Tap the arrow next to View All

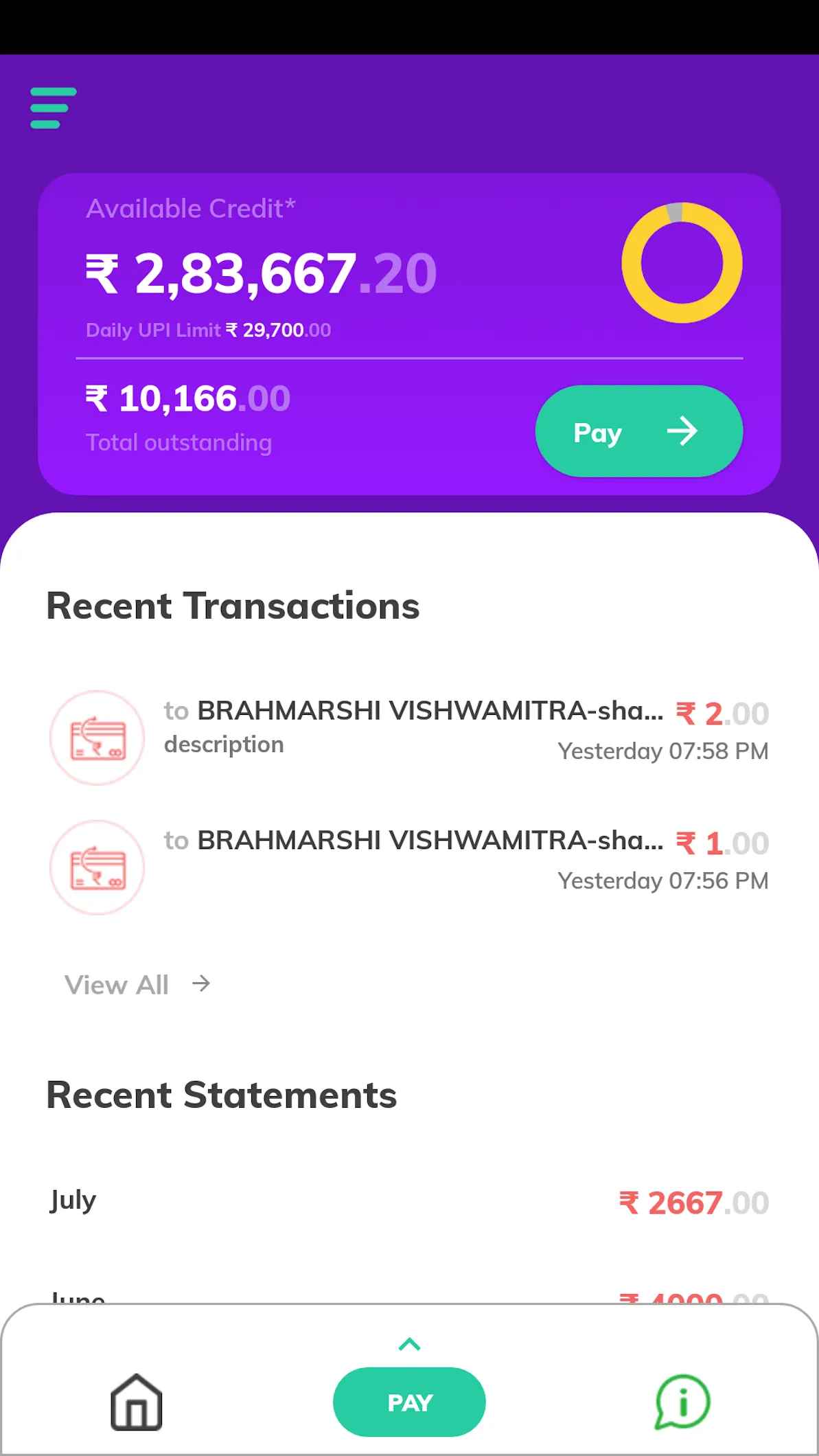click(x=200, y=984)
